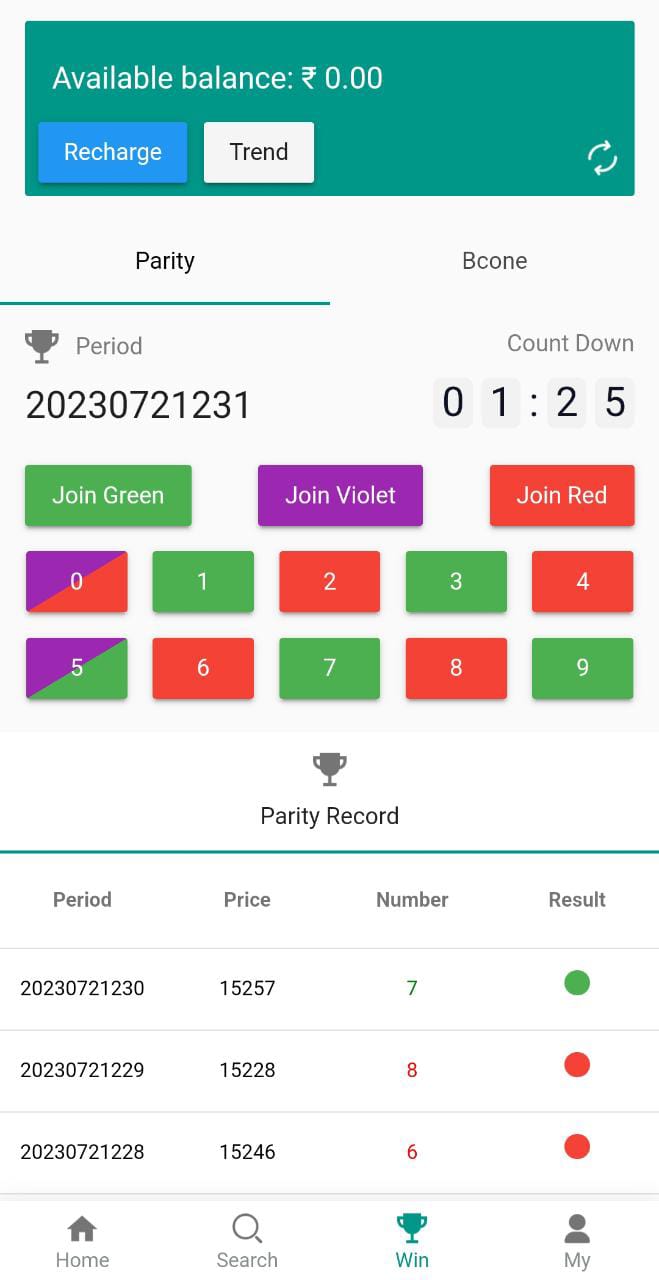The height and width of the screenshot is (1280, 659).
Task: Tap the Recharge button
Action: click(113, 152)
